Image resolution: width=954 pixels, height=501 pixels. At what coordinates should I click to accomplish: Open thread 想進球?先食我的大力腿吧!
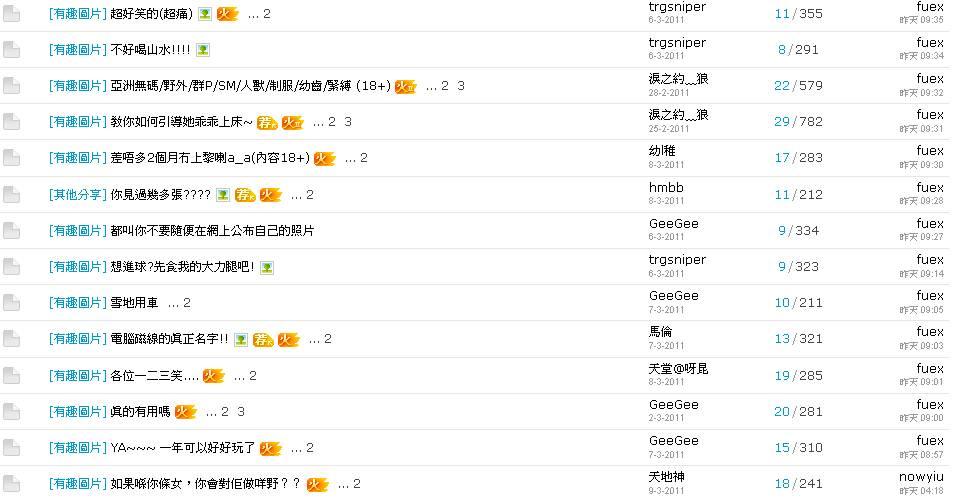(x=182, y=267)
